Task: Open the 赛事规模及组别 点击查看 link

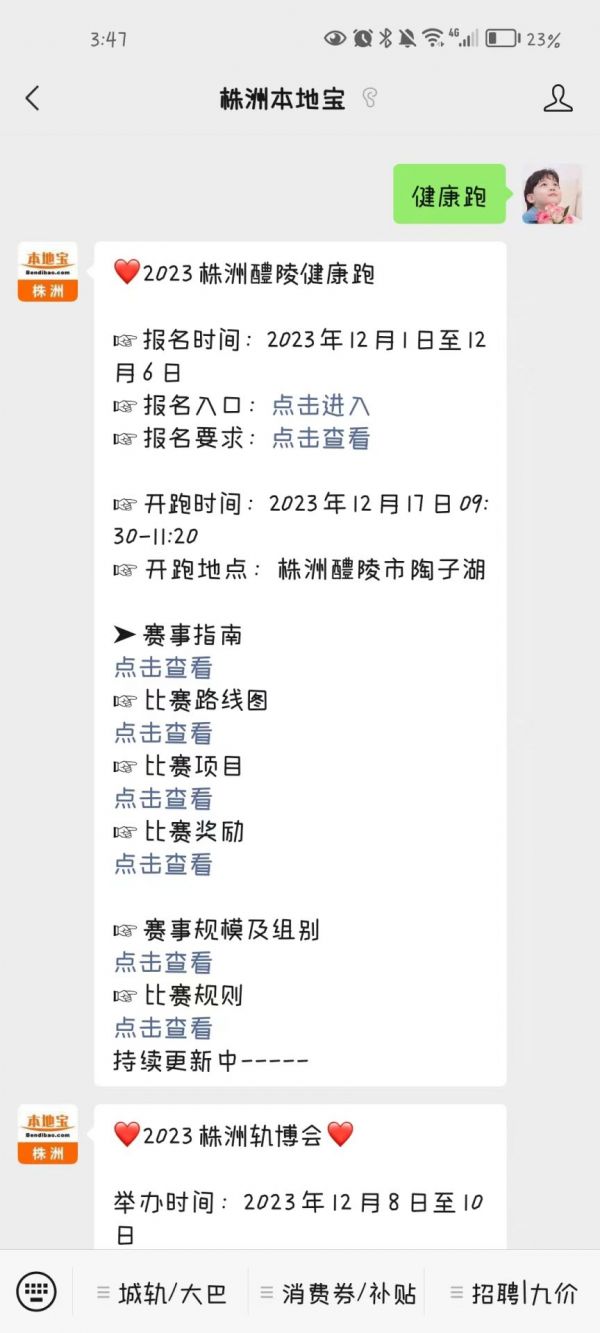Action: (x=163, y=962)
